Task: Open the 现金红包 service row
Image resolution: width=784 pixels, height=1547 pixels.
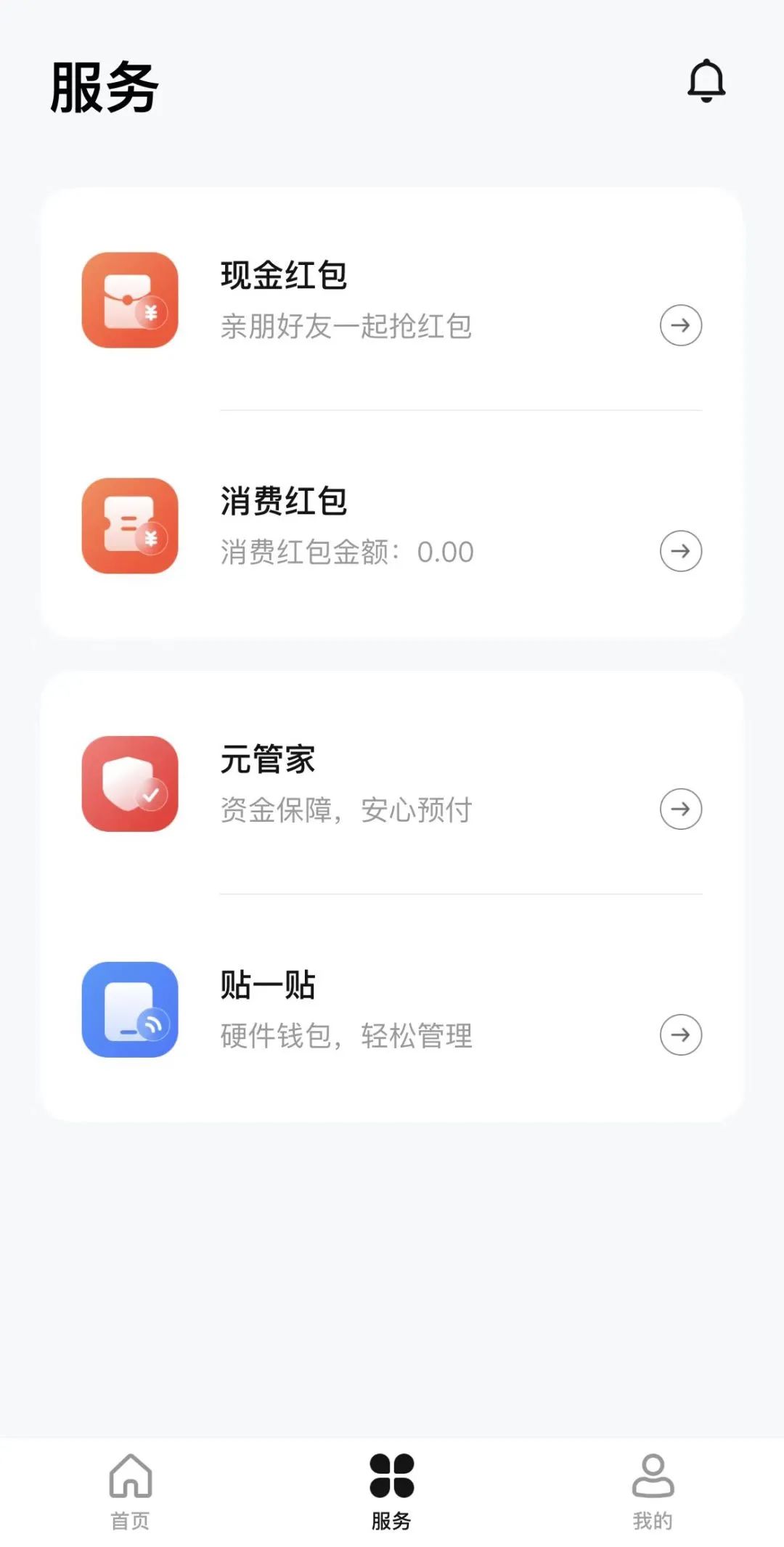Action: [x=392, y=300]
